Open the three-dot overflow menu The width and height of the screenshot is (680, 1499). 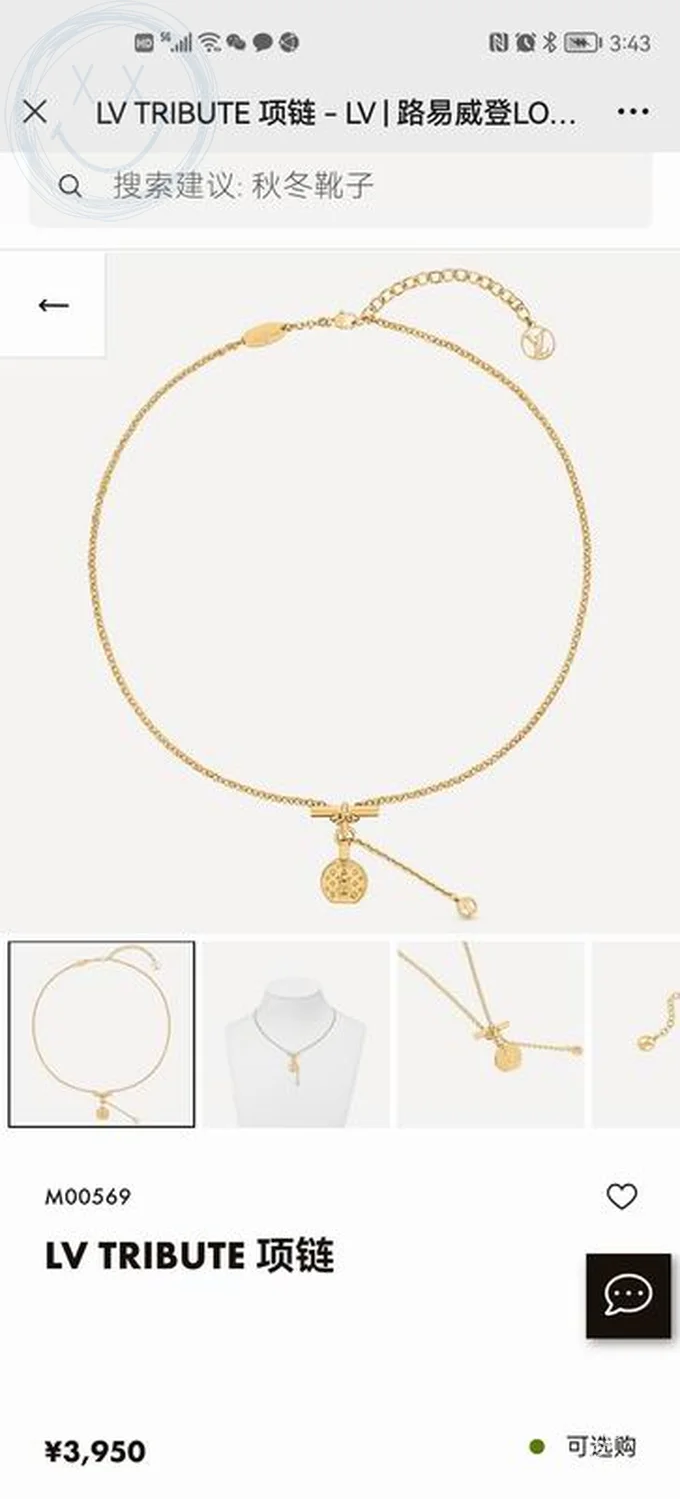[x=633, y=112]
